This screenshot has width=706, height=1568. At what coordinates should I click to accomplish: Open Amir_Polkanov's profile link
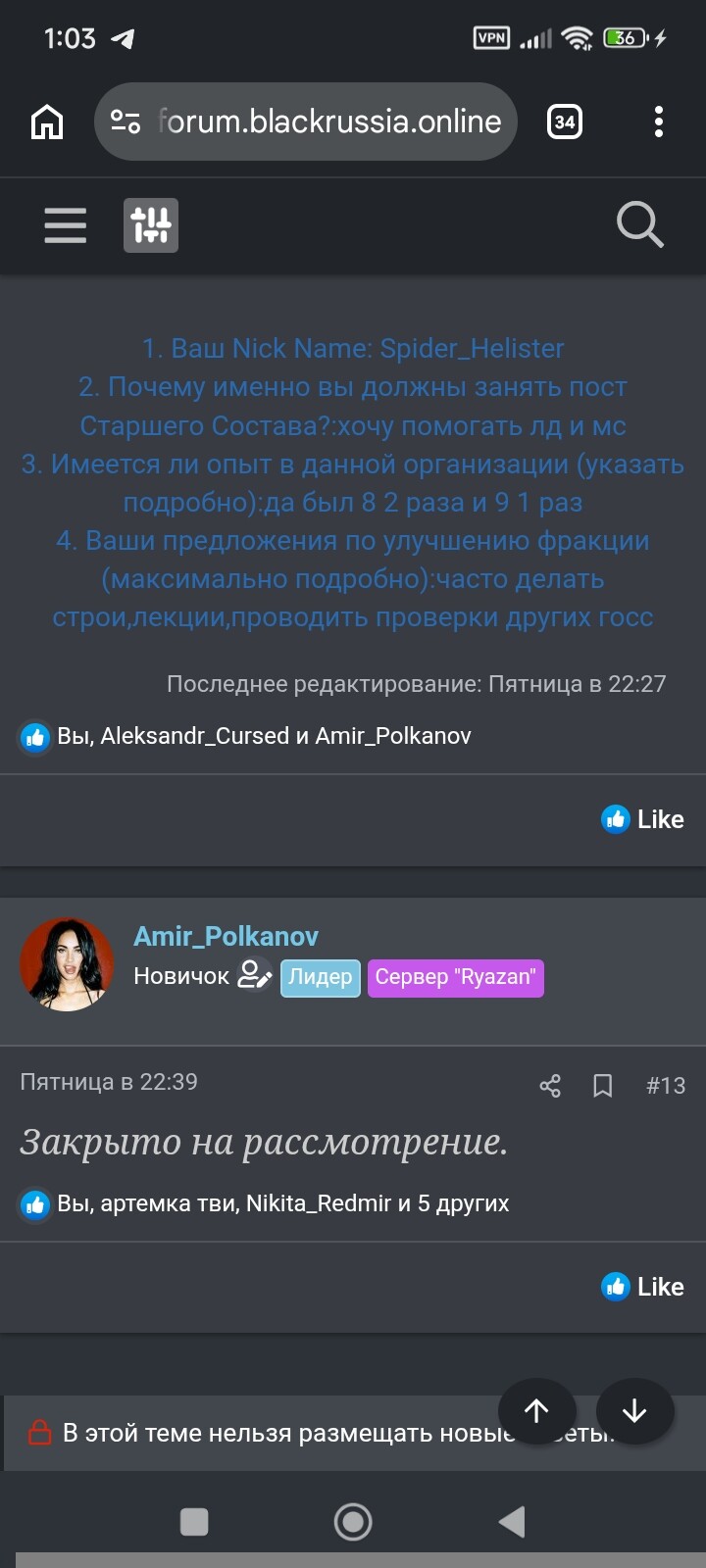click(x=226, y=936)
